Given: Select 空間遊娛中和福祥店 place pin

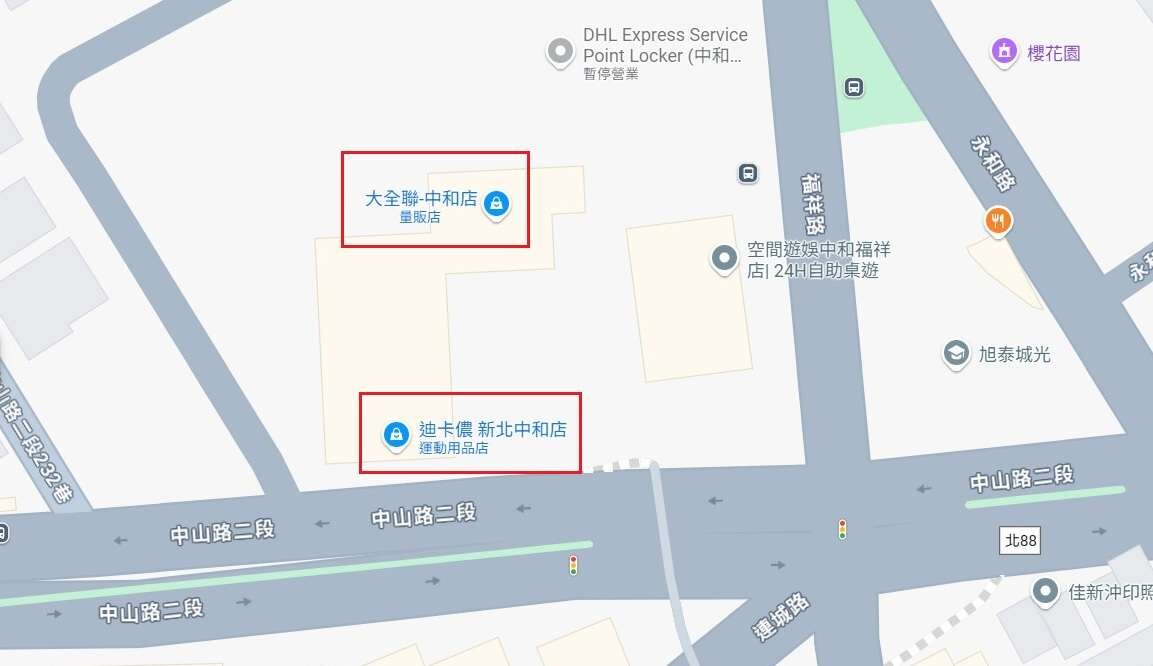Looking at the screenshot, I should pos(724,259).
